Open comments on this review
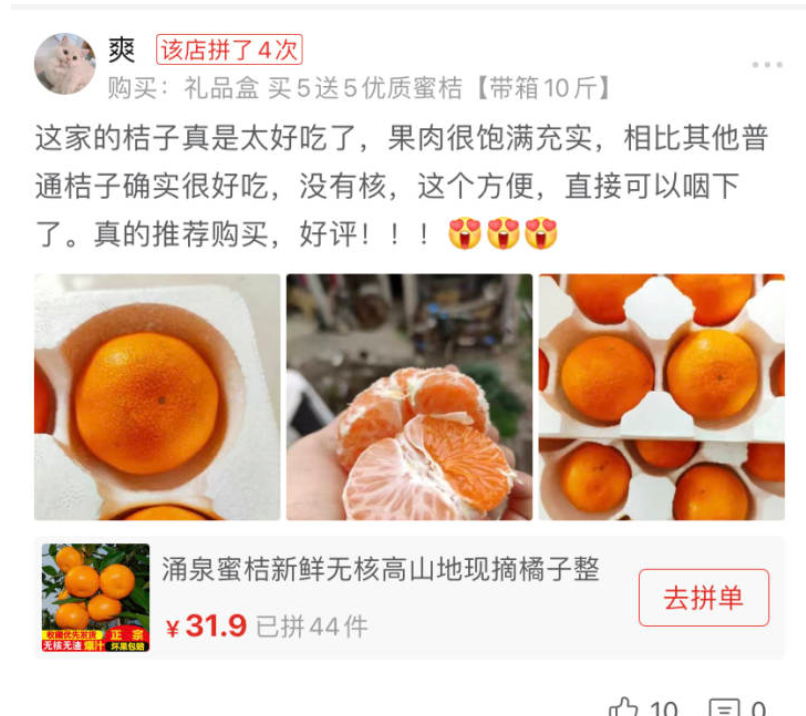 point(724,707)
